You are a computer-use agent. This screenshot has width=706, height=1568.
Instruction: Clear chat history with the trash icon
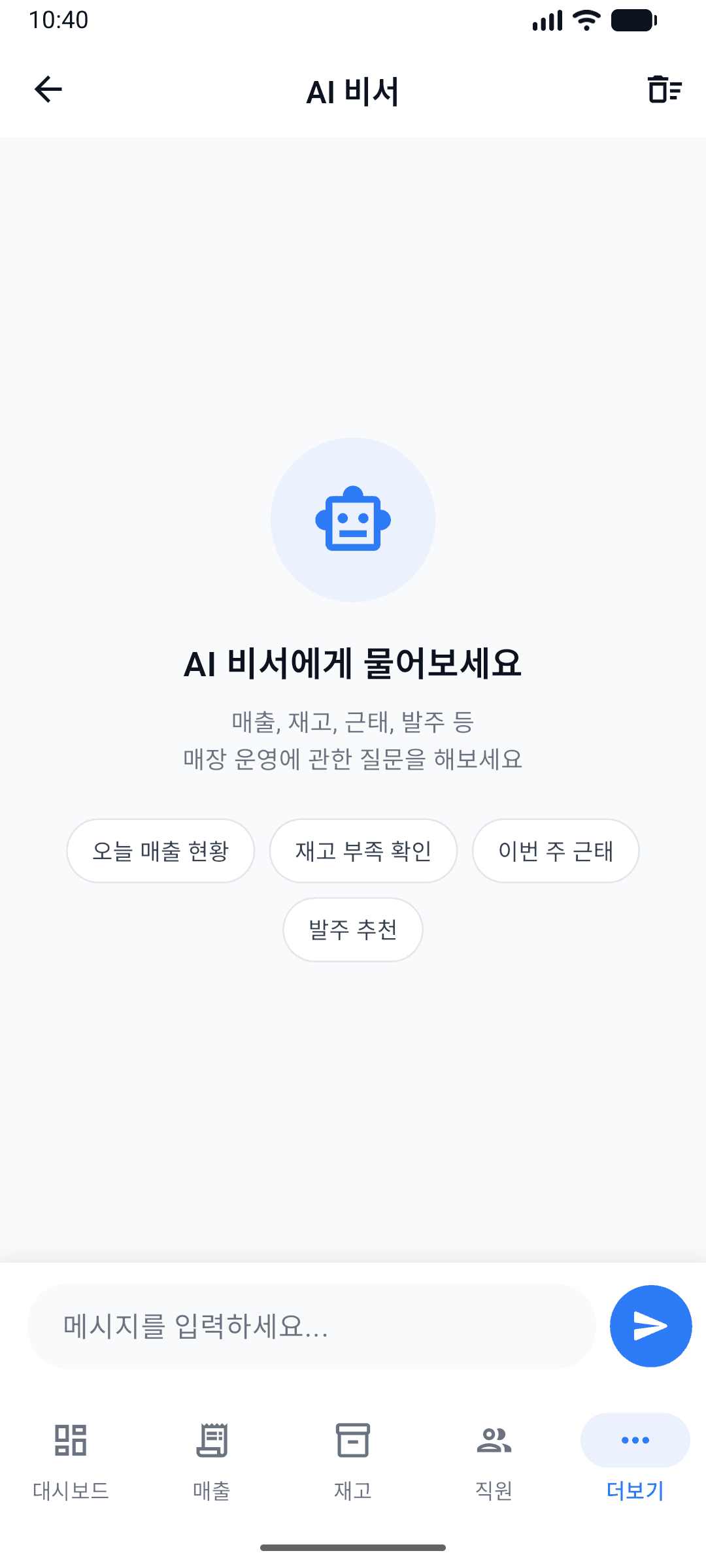click(x=662, y=90)
